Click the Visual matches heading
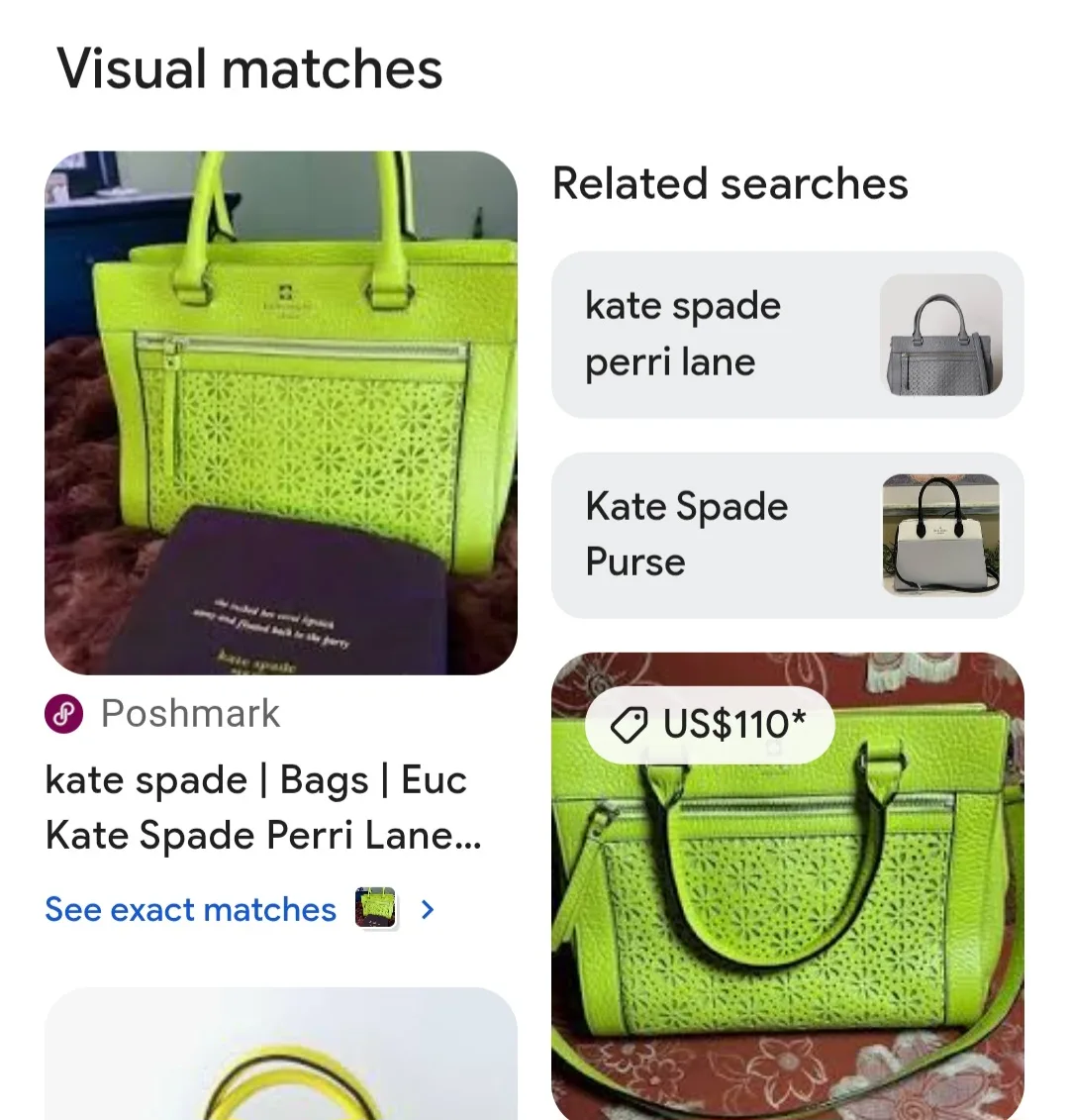Screen dimensions: 1069x1120 249,67
